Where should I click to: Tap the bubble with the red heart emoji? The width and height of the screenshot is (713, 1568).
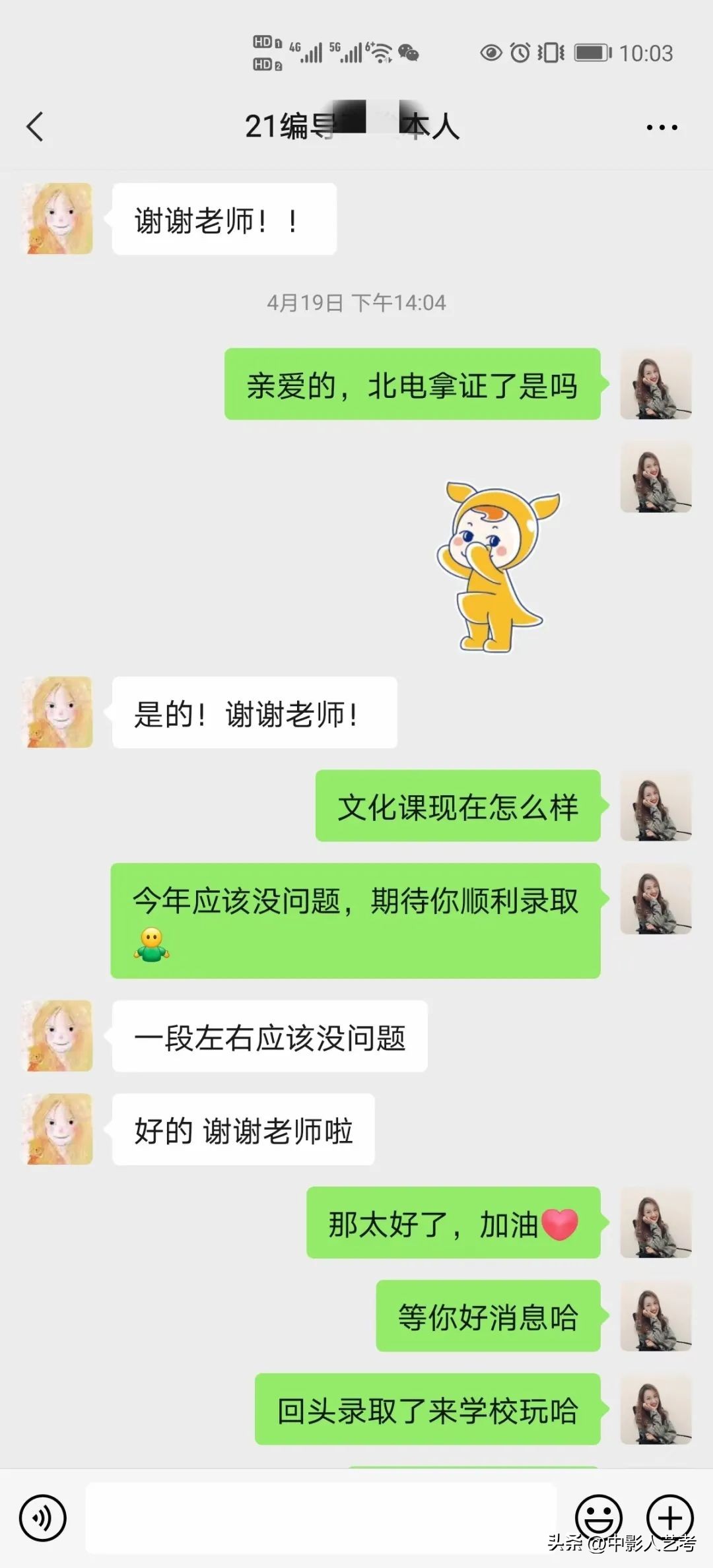456,1224
